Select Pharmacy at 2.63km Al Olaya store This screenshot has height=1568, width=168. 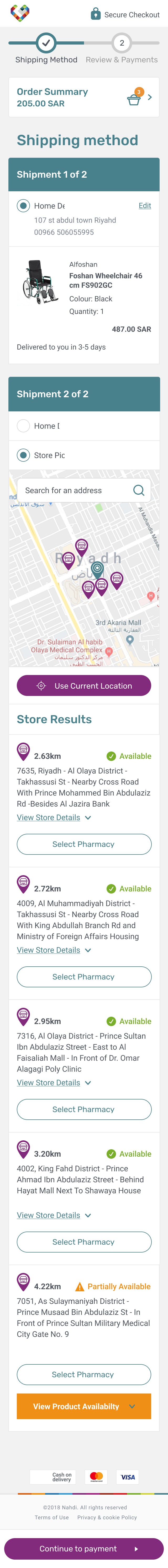(84, 844)
